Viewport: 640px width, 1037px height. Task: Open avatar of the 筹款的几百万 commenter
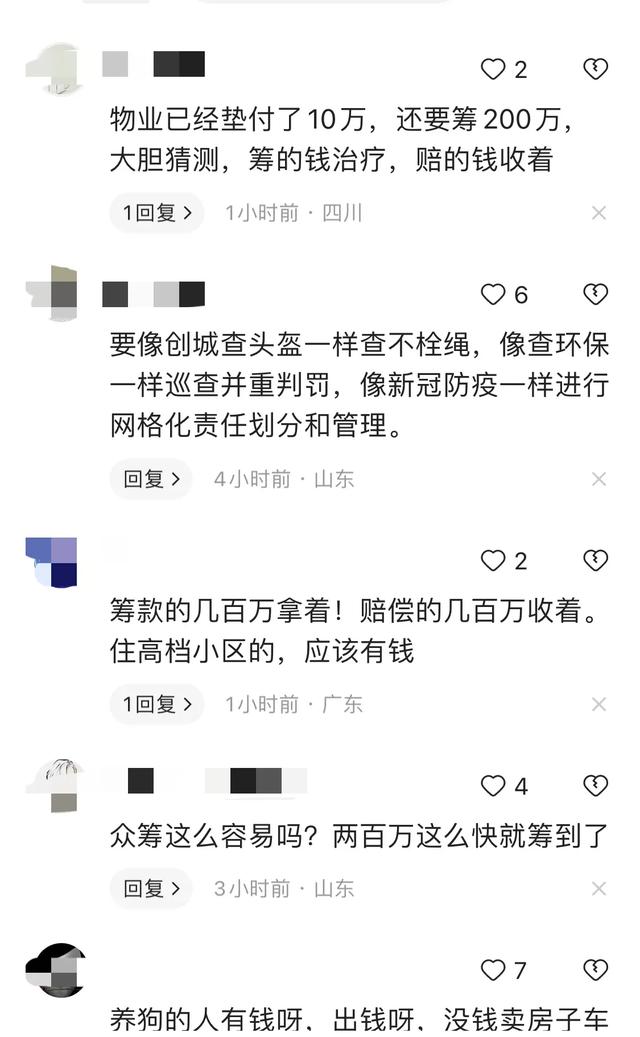coord(52,561)
